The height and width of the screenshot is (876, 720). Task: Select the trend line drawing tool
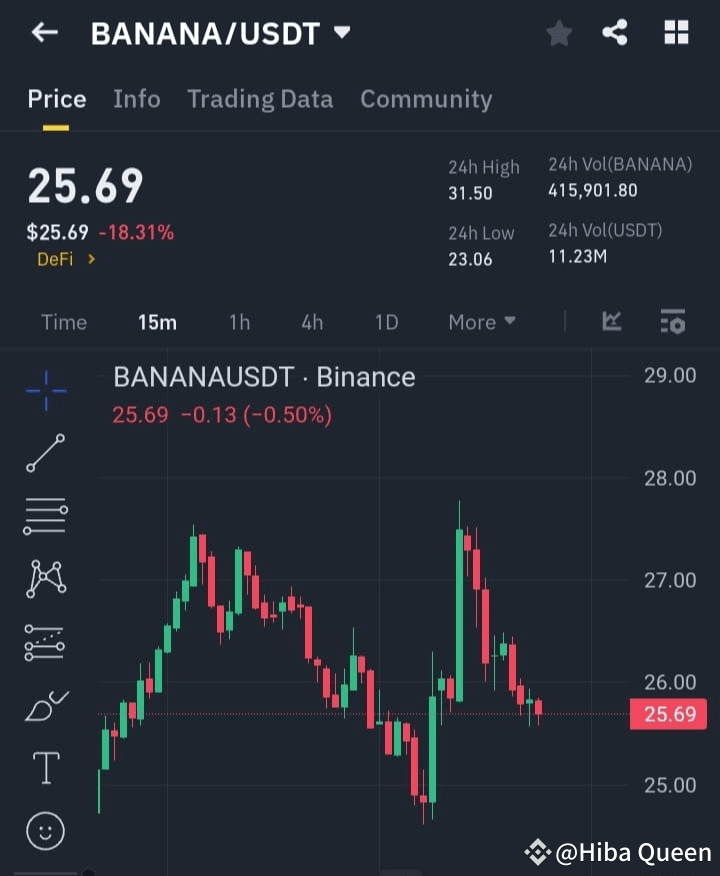pos(45,454)
